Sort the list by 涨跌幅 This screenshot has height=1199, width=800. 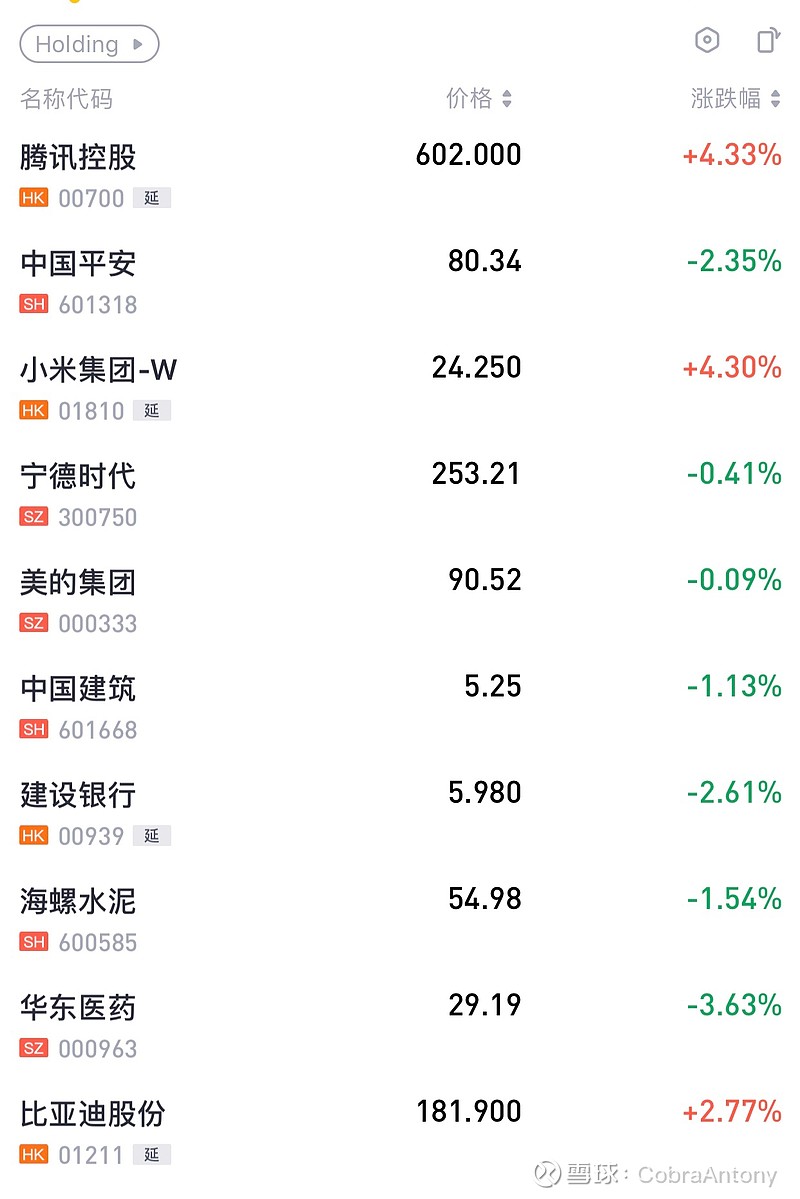pos(735,98)
